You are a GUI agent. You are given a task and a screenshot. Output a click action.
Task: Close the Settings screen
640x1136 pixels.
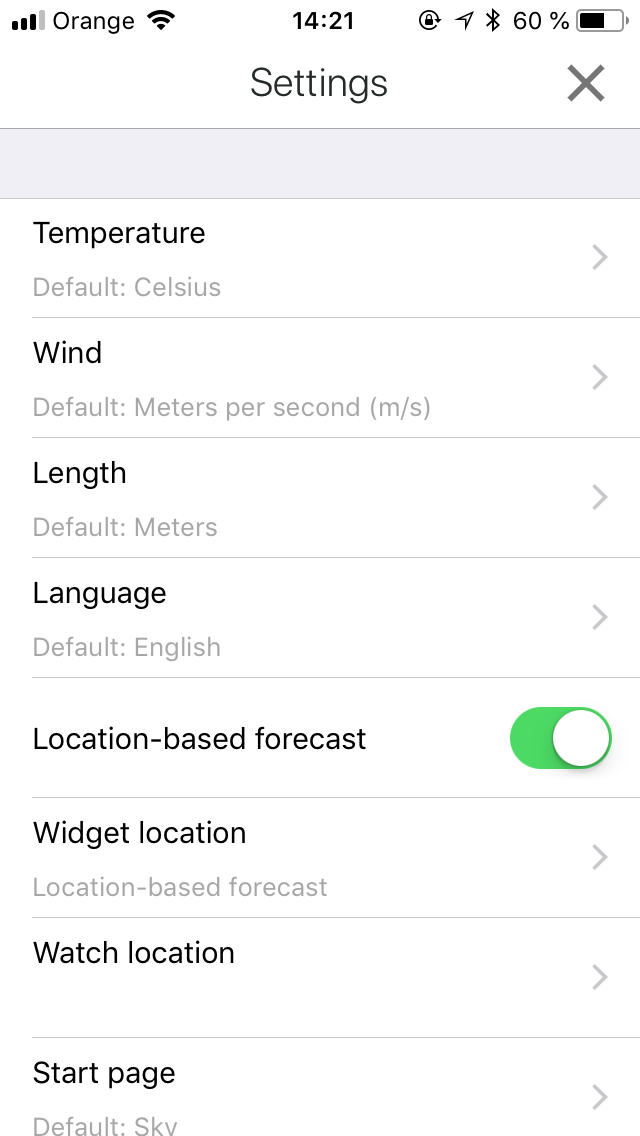(x=586, y=83)
